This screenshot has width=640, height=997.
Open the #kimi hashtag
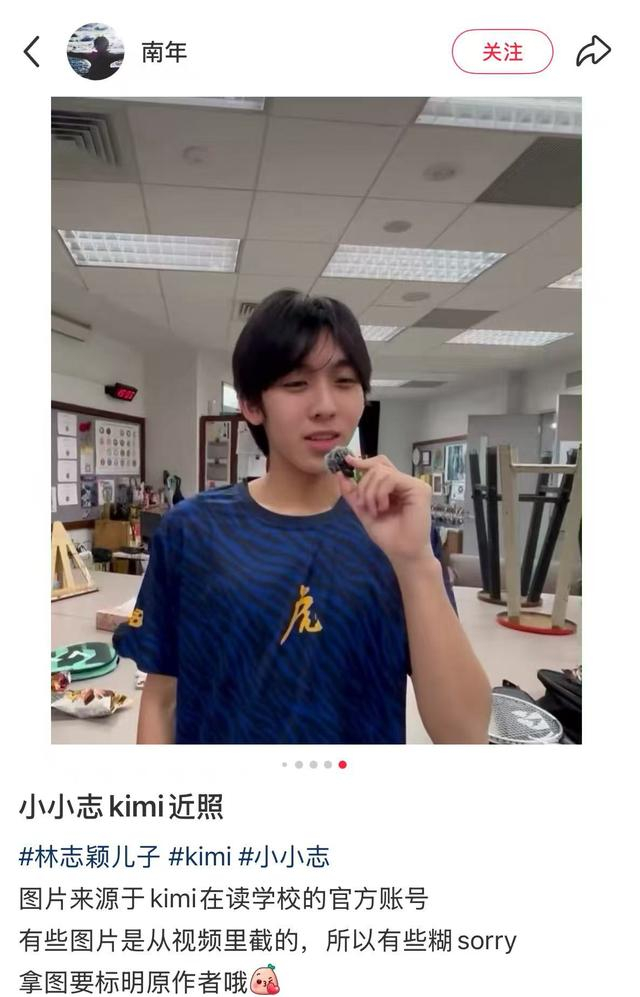click(x=199, y=857)
